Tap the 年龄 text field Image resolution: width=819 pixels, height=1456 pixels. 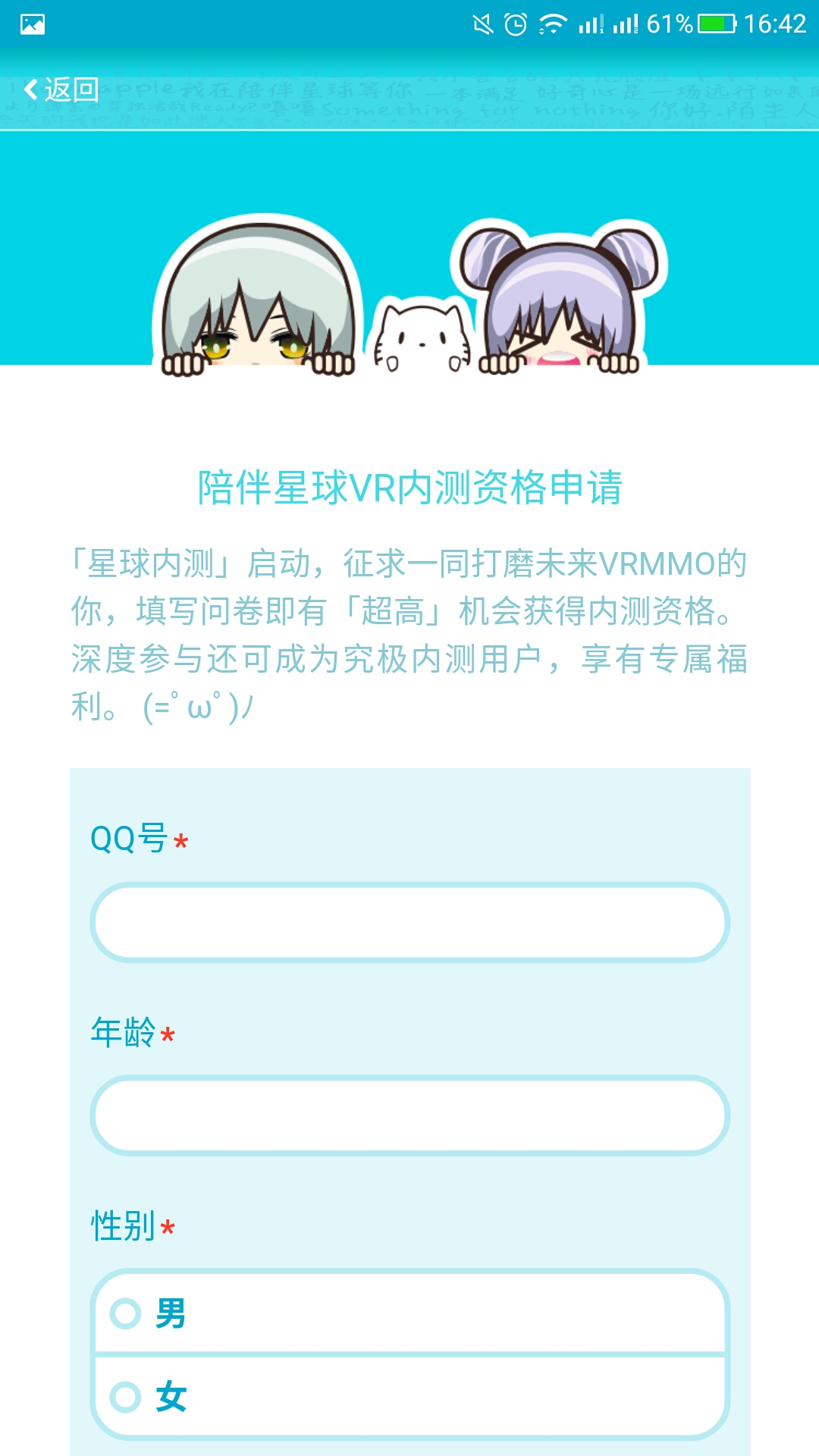409,1116
